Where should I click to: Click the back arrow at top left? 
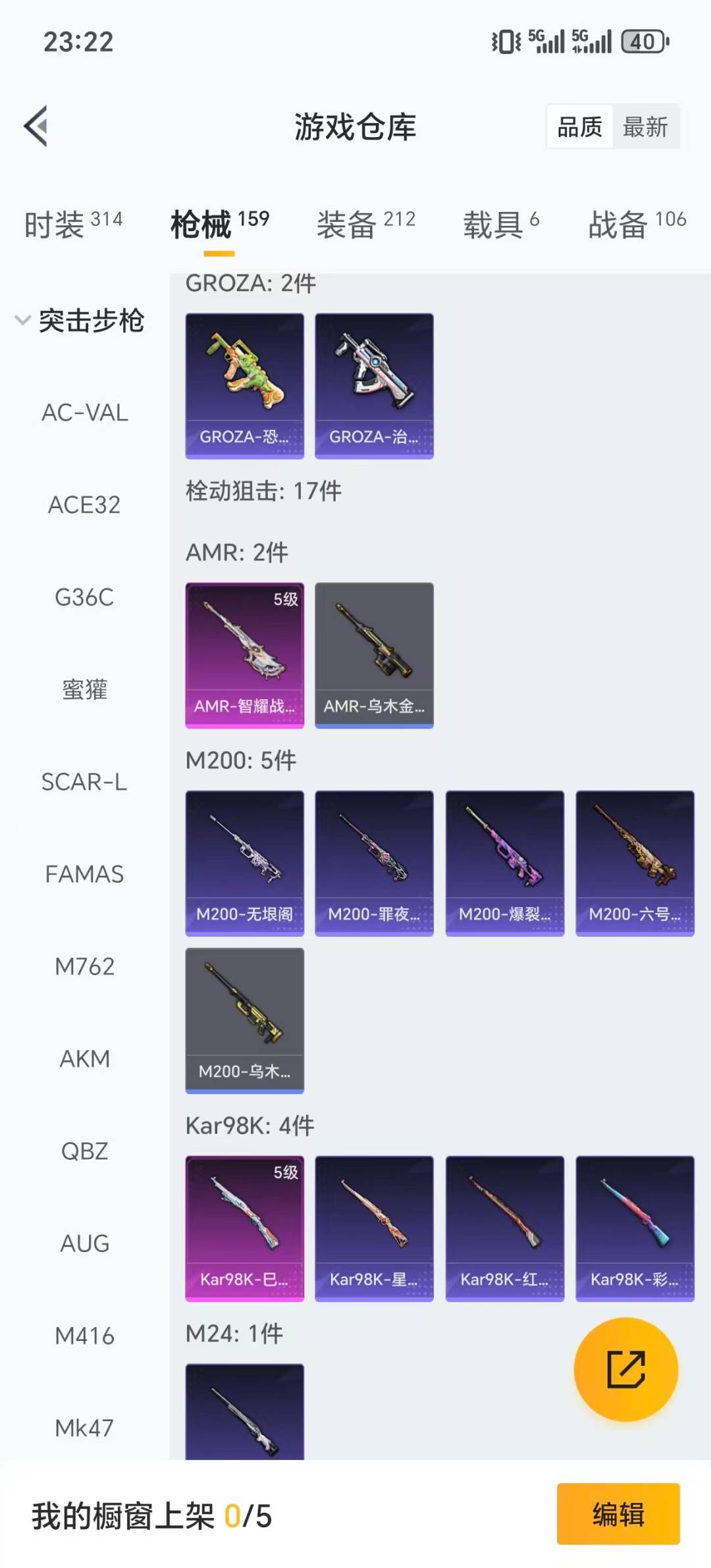pyautogui.click(x=36, y=126)
